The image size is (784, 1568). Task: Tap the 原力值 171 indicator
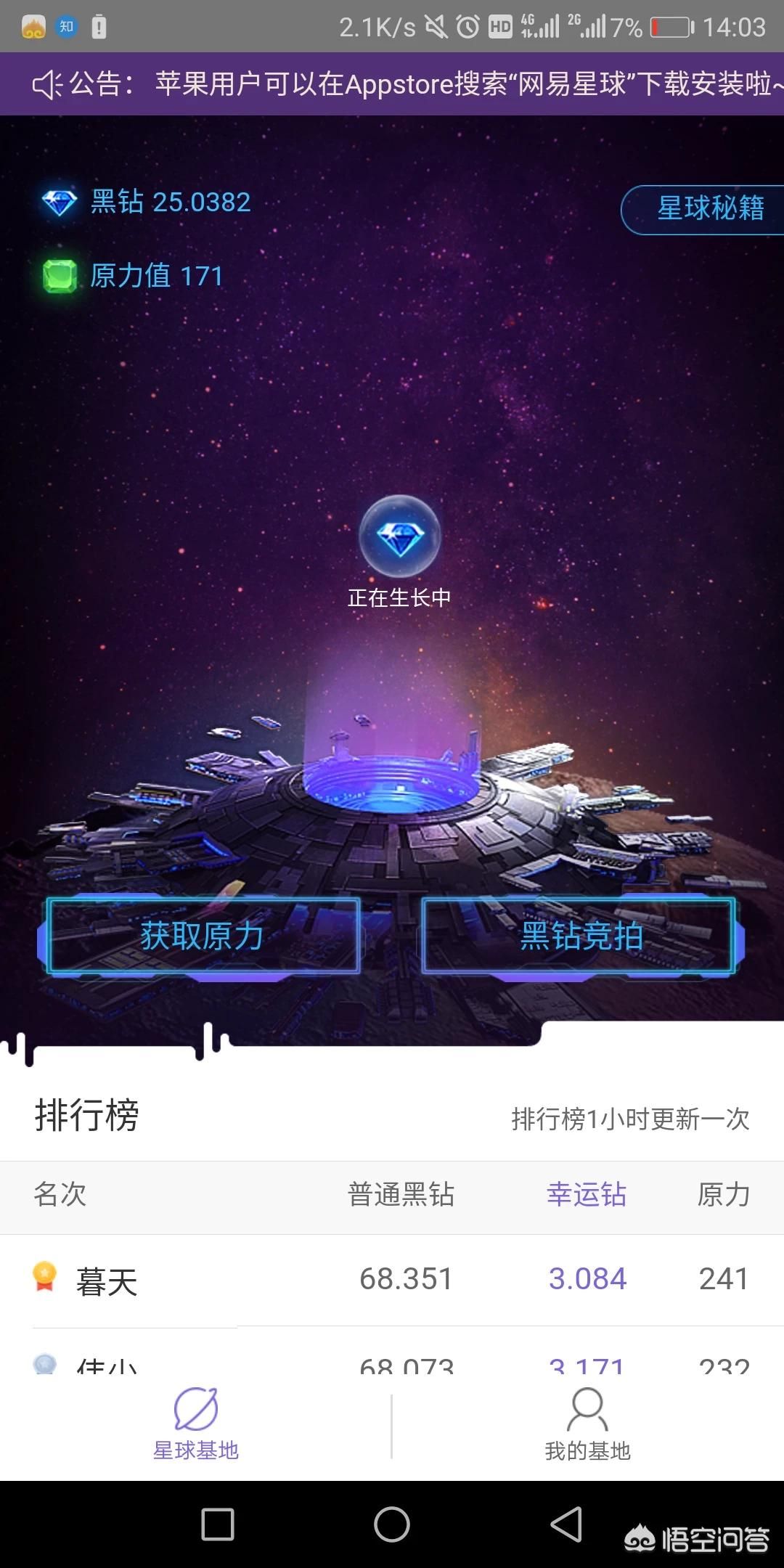click(x=134, y=276)
